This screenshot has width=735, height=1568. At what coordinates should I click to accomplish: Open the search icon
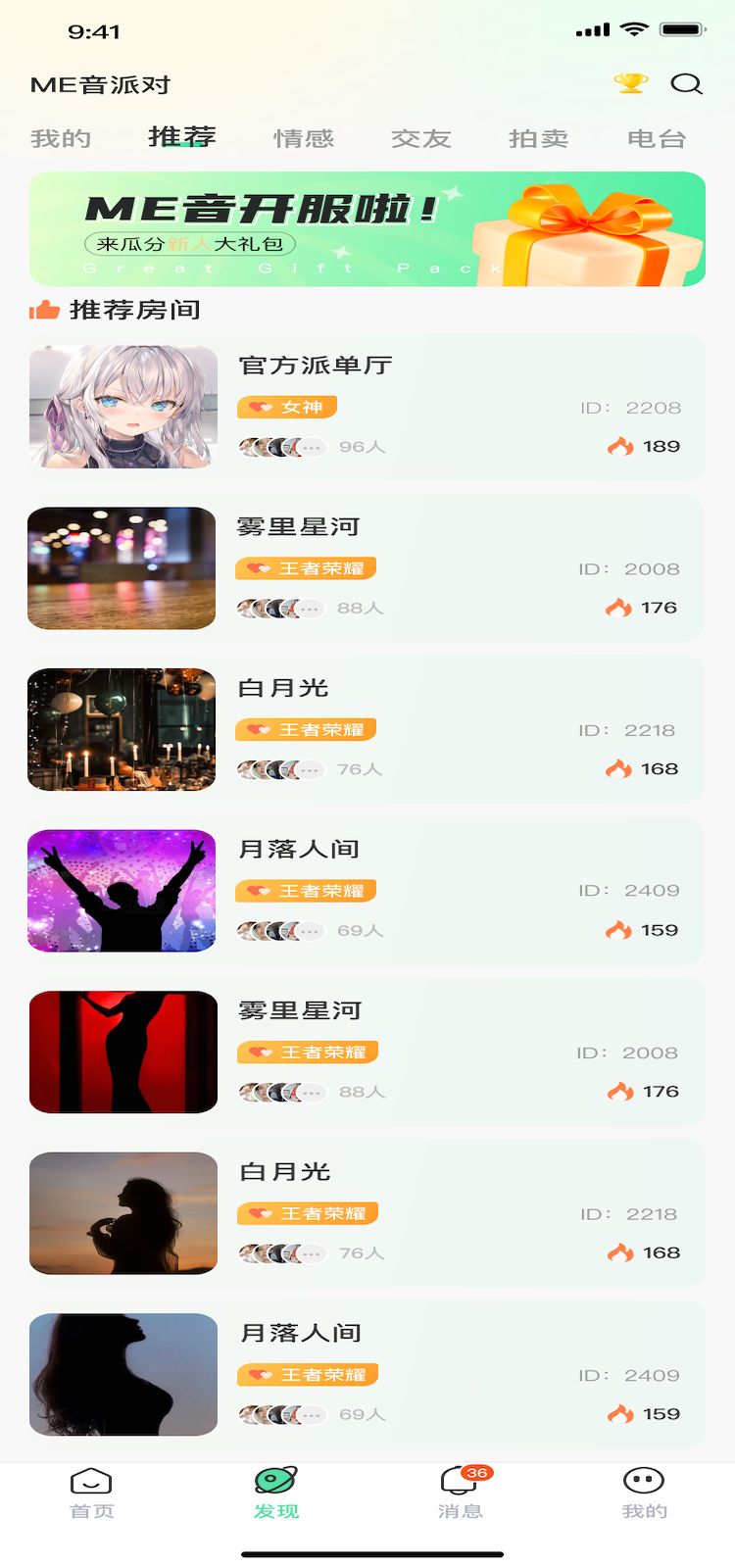(688, 84)
